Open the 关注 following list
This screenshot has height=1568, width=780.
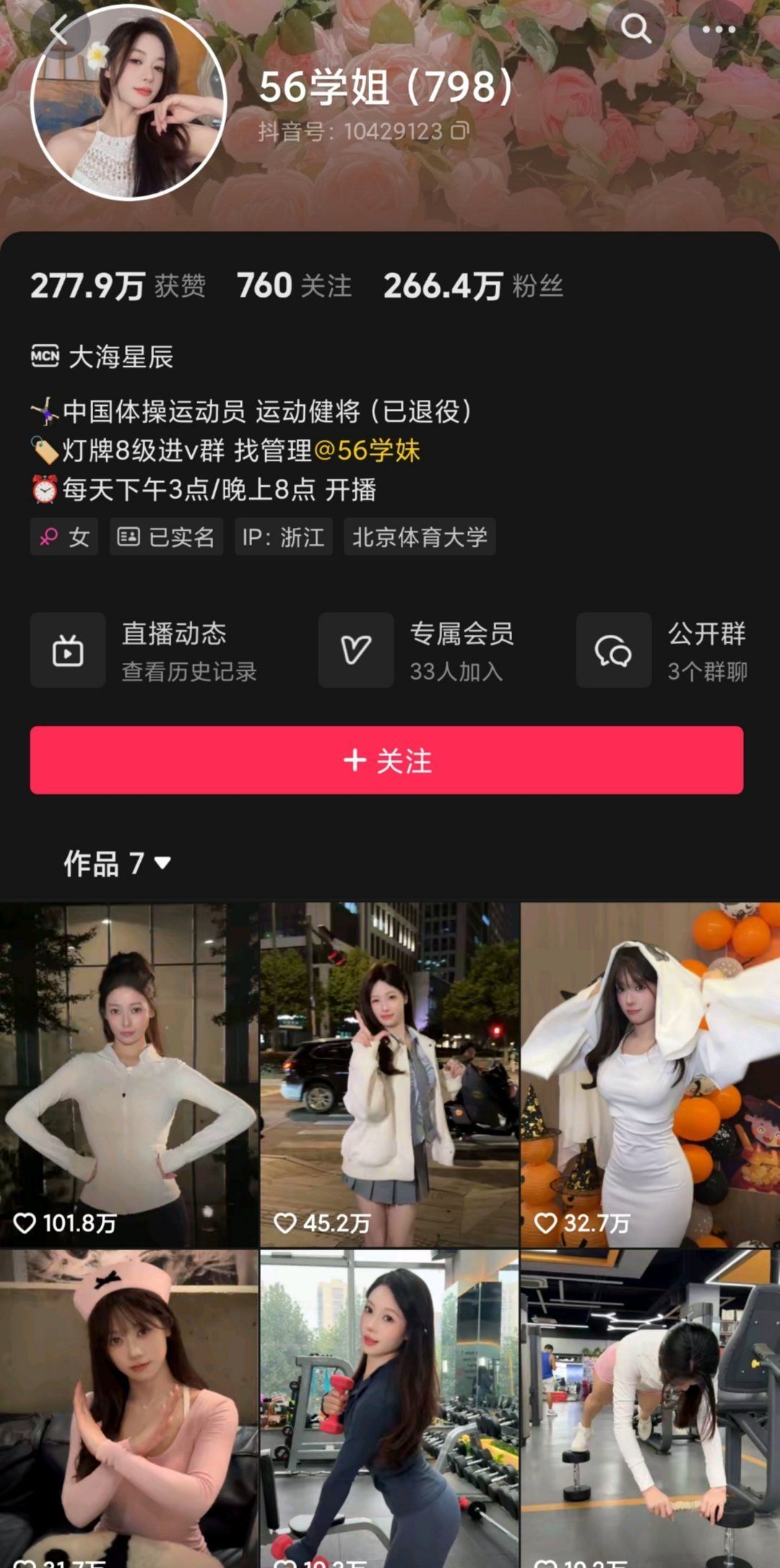click(295, 286)
